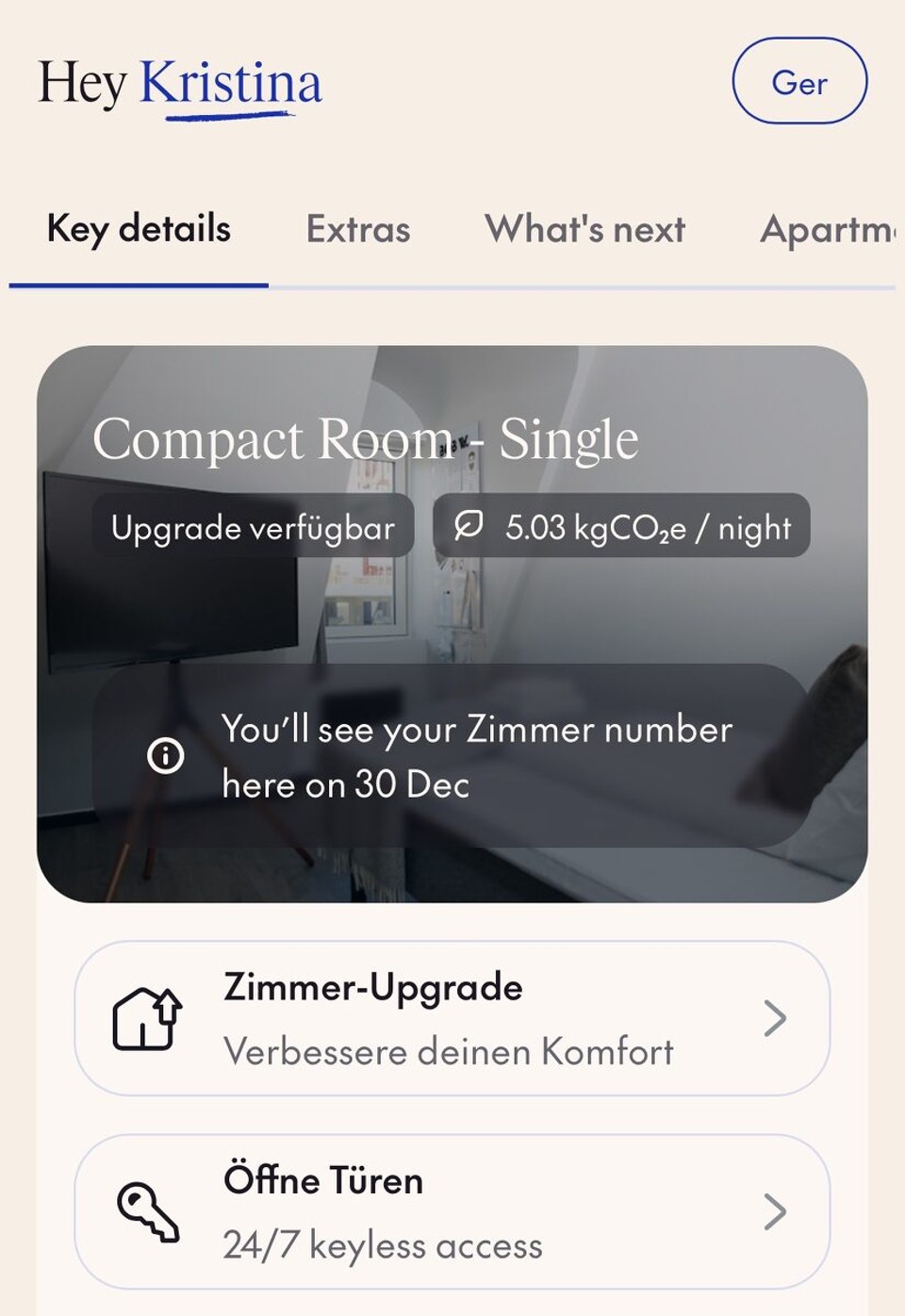
Task: Open the What's next tab
Action: [x=584, y=229]
